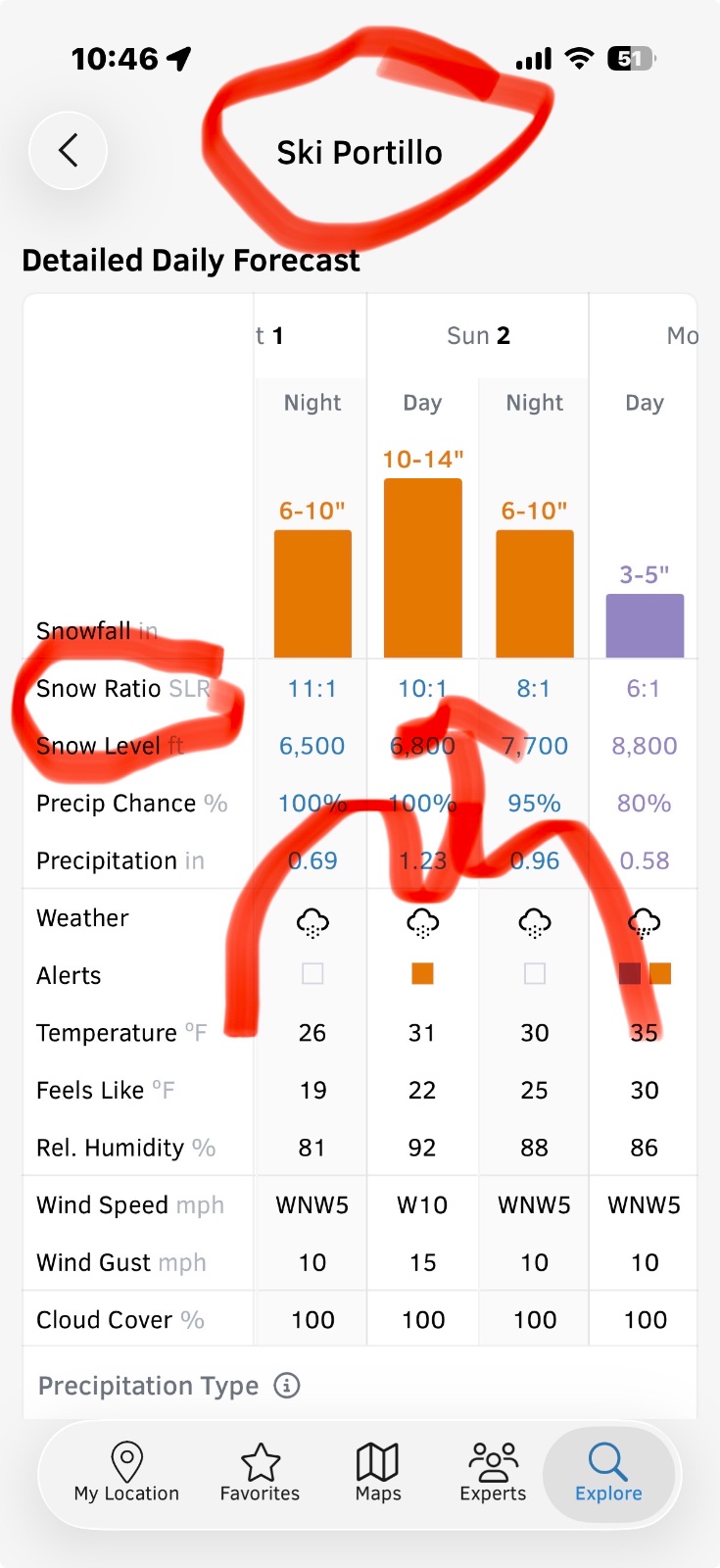720x1568 pixels.
Task: Switch to the Favorites tab
Action: (260, 1472)
